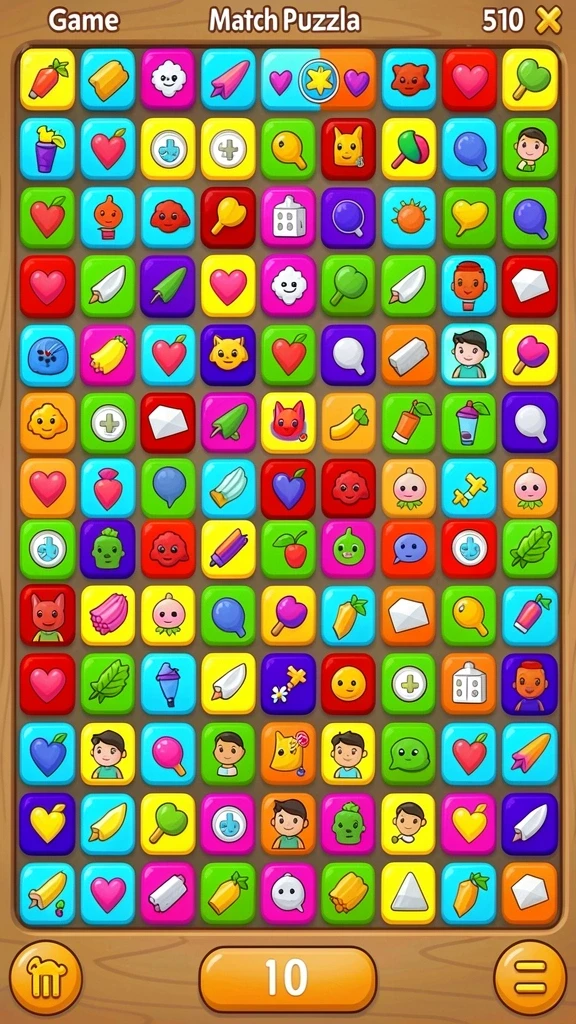This screenshot has width=576, height=1024.
Task: Select the white ghost on pink tile
Action: (x=289, y=893)
